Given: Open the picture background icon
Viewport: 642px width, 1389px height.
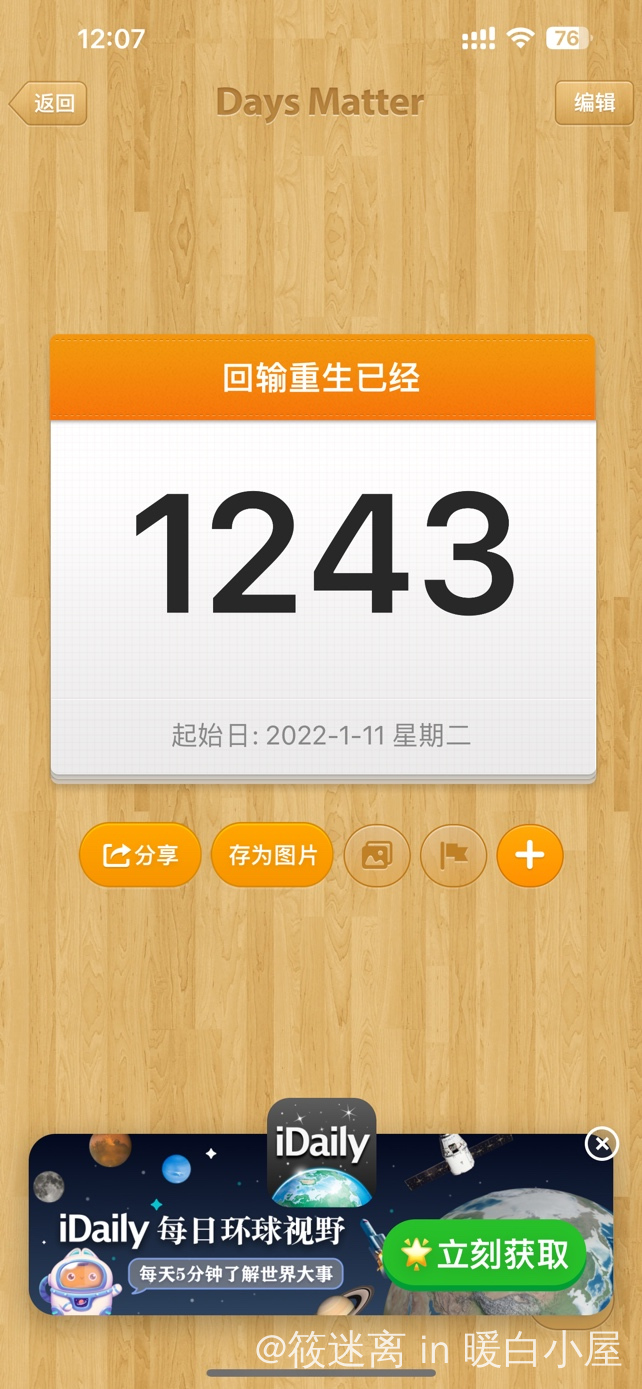Looking at the screenshot, I should point(377,855).
